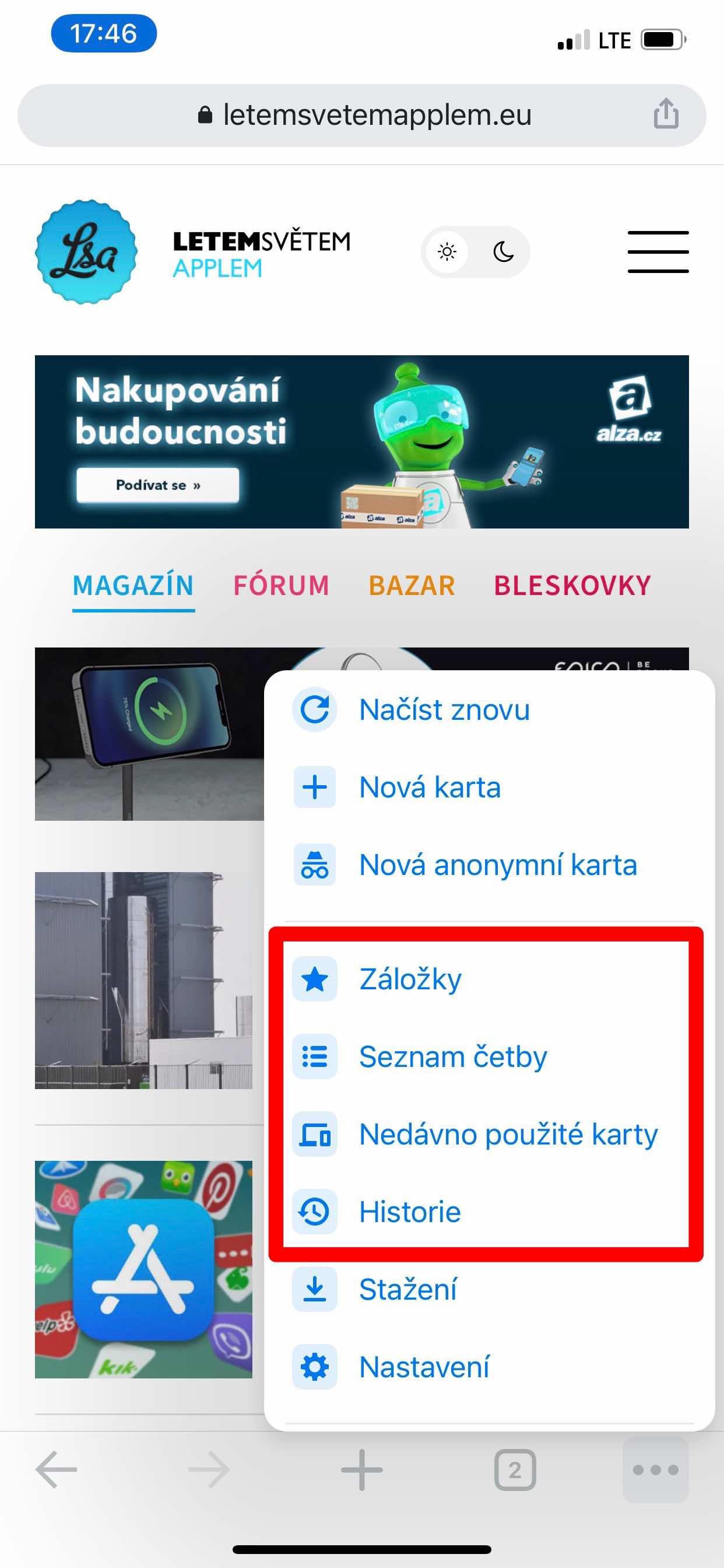This screenshot has width=724, height=1568.
Task: Open Záložky bookmarks
Action: click(410, 979)
